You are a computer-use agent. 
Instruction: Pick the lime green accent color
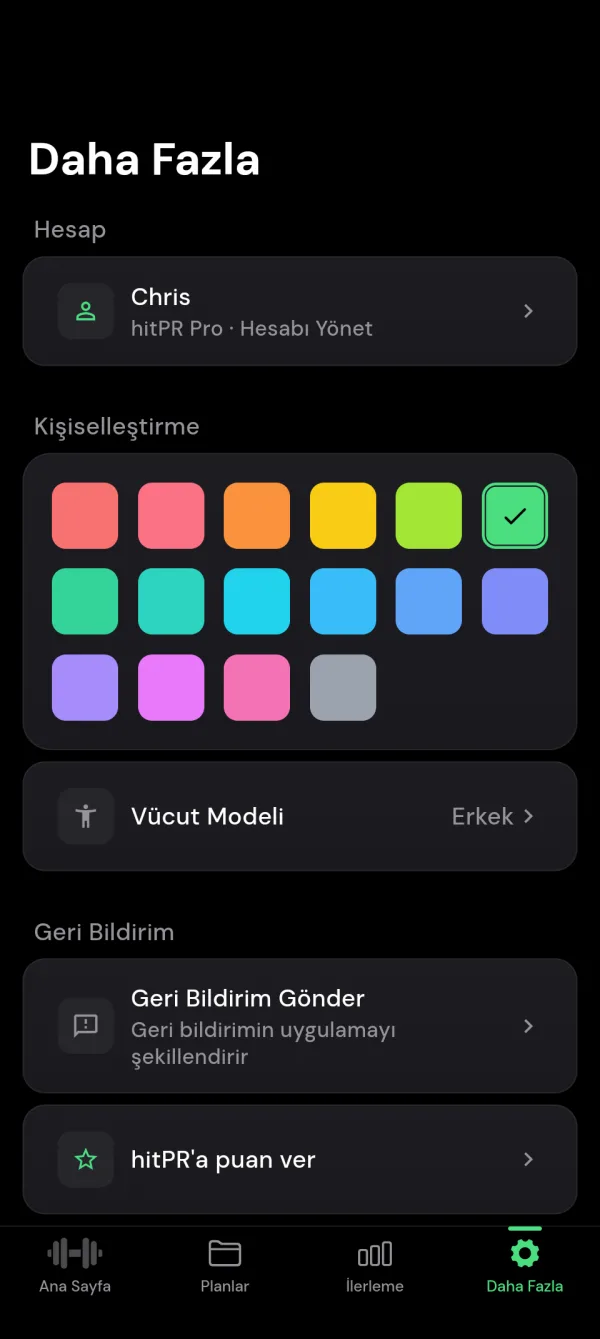pyautogui.click(x=429, y=516)
